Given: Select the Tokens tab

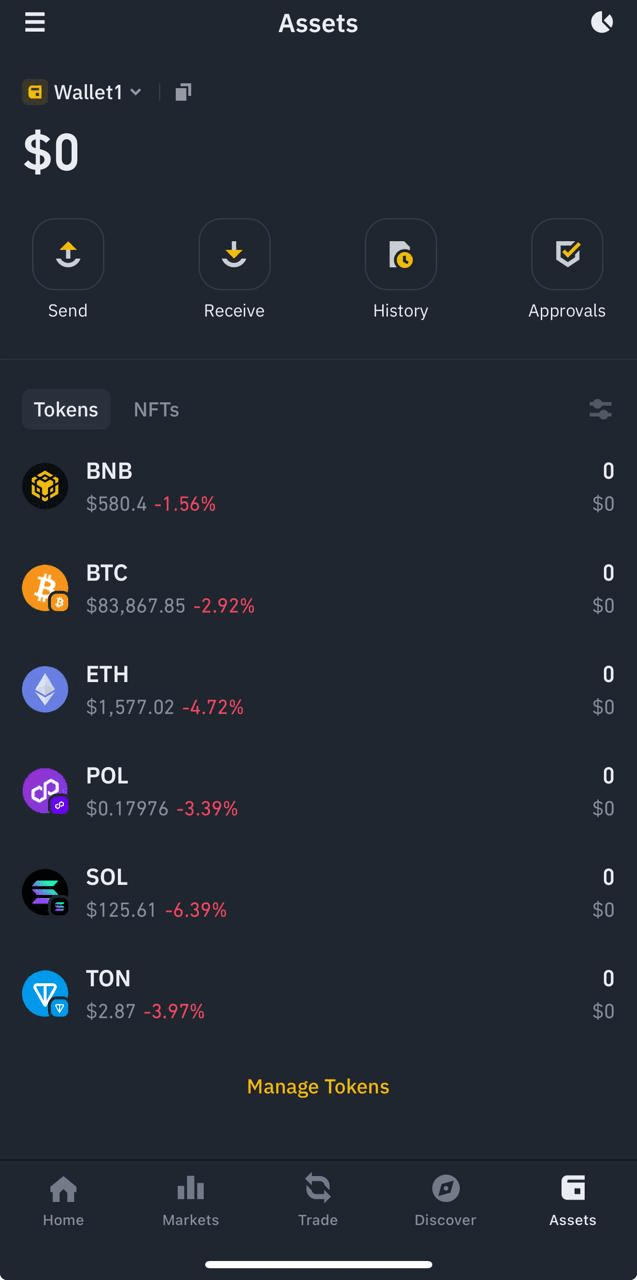Looking at the screenshot, I should click(66, 409).
